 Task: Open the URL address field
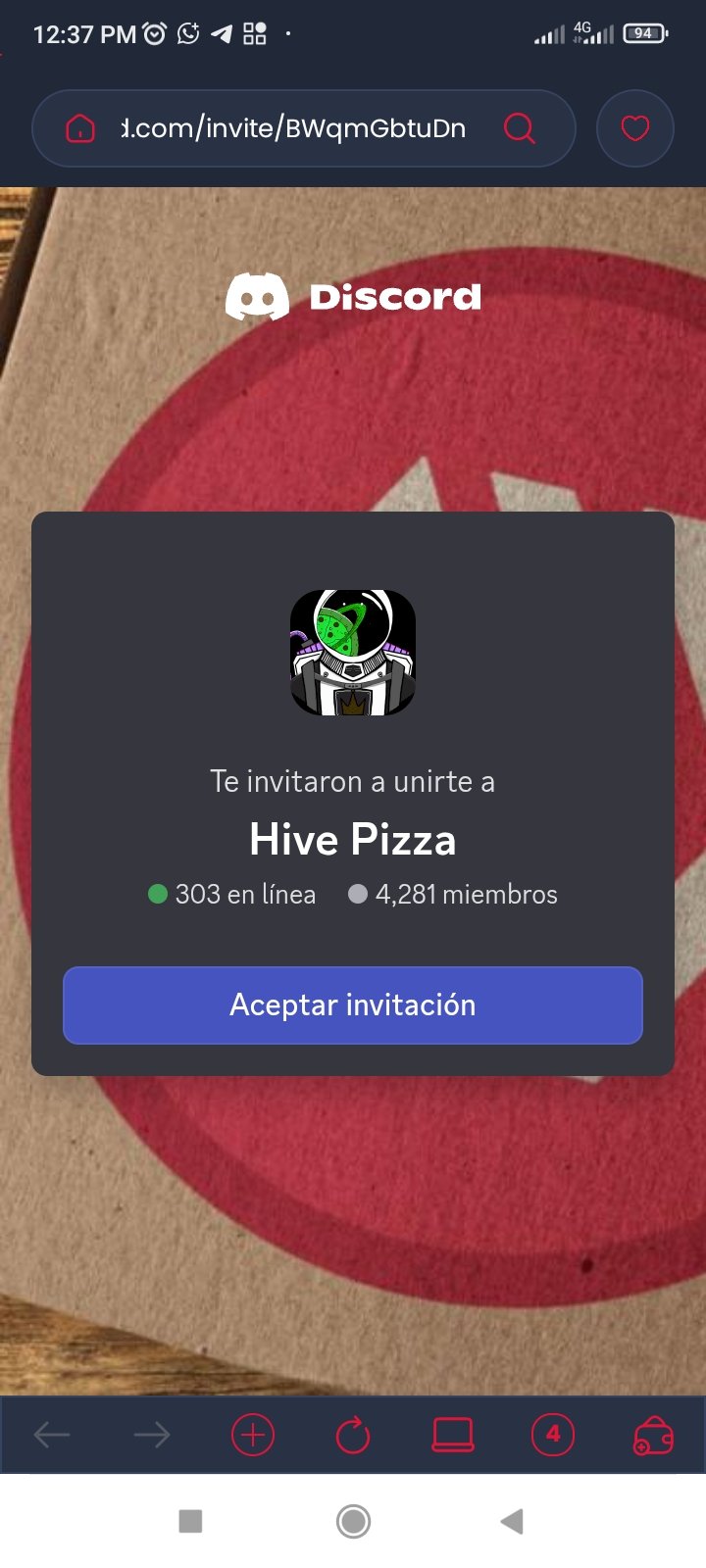(293, 128)
